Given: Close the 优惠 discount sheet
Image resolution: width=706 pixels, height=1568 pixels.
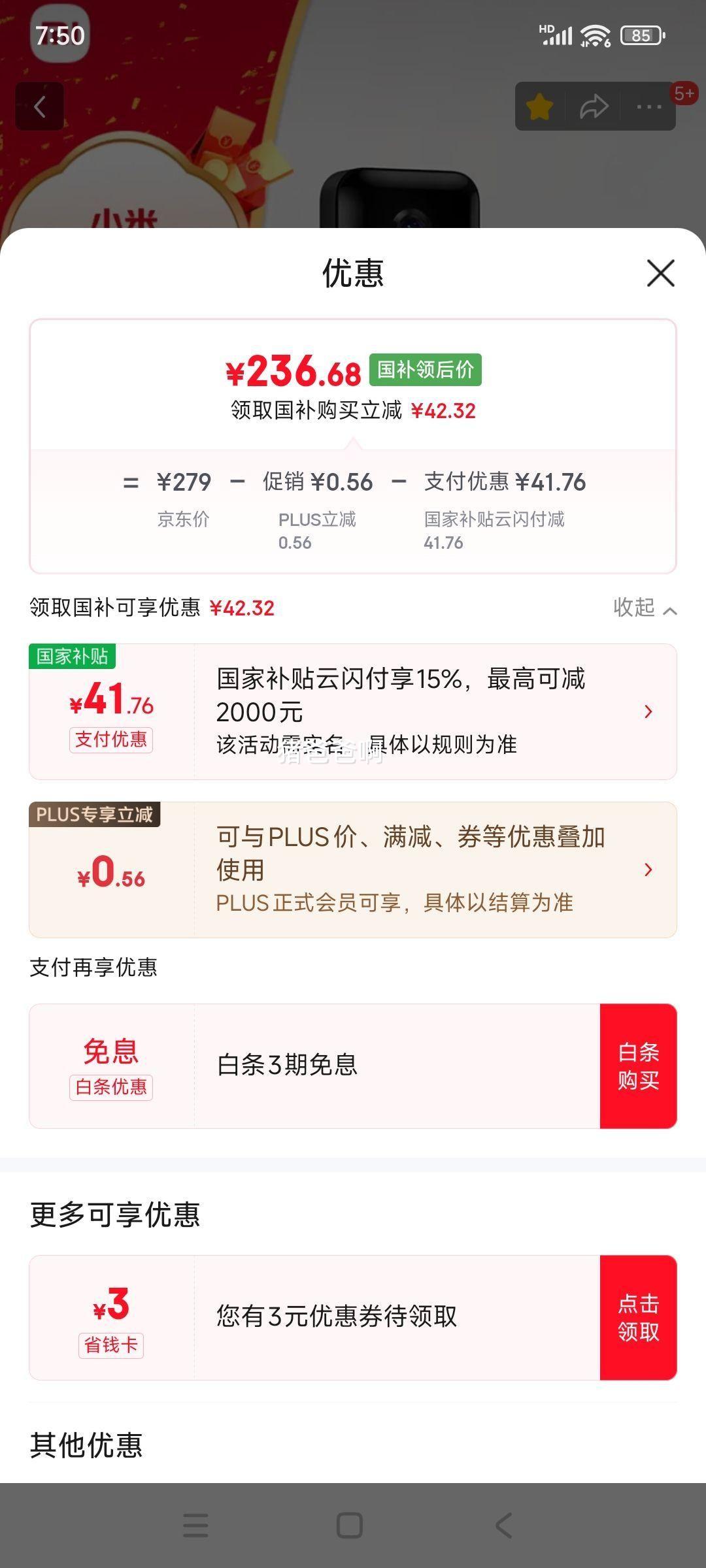Looking at the screenshot, I should [660, 273].
